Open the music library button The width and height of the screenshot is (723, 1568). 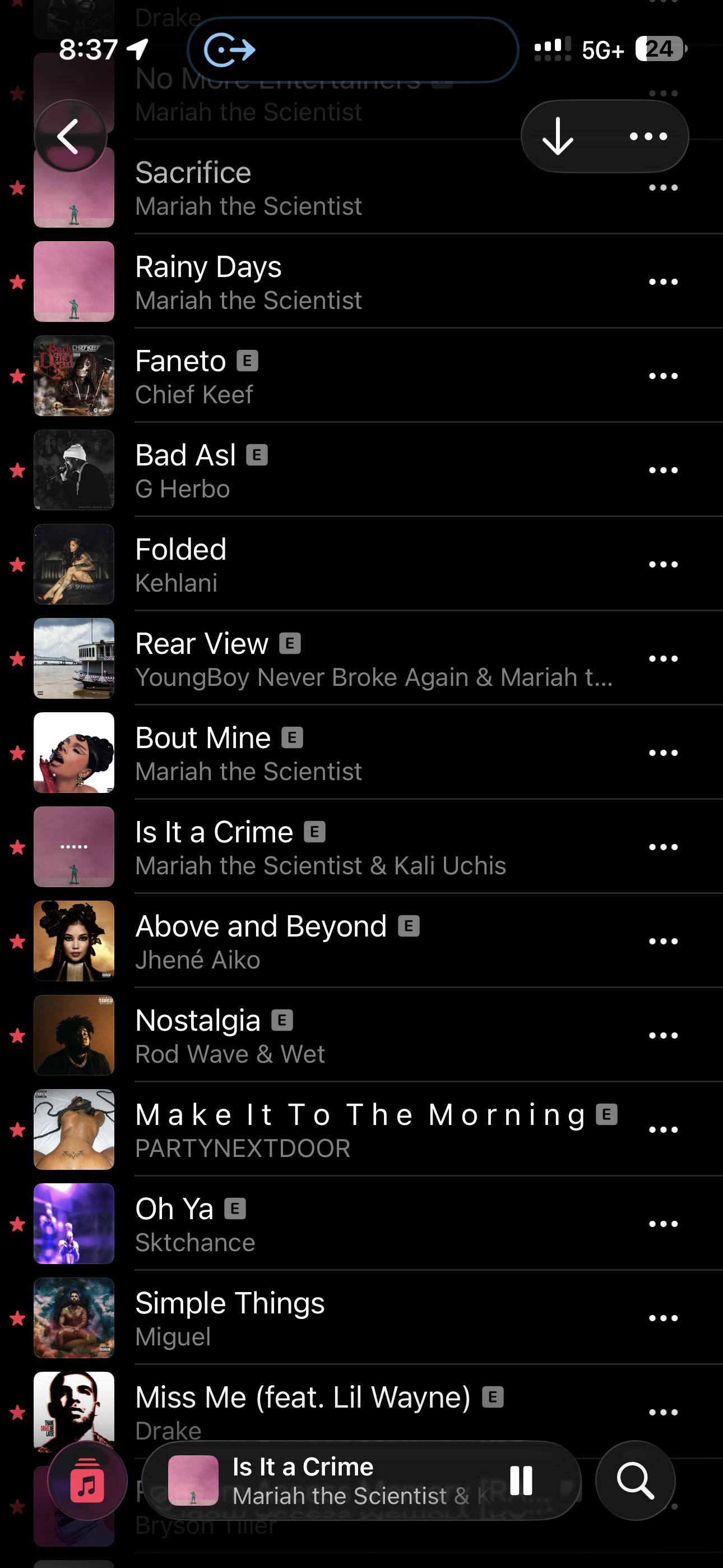(87, 1481)
